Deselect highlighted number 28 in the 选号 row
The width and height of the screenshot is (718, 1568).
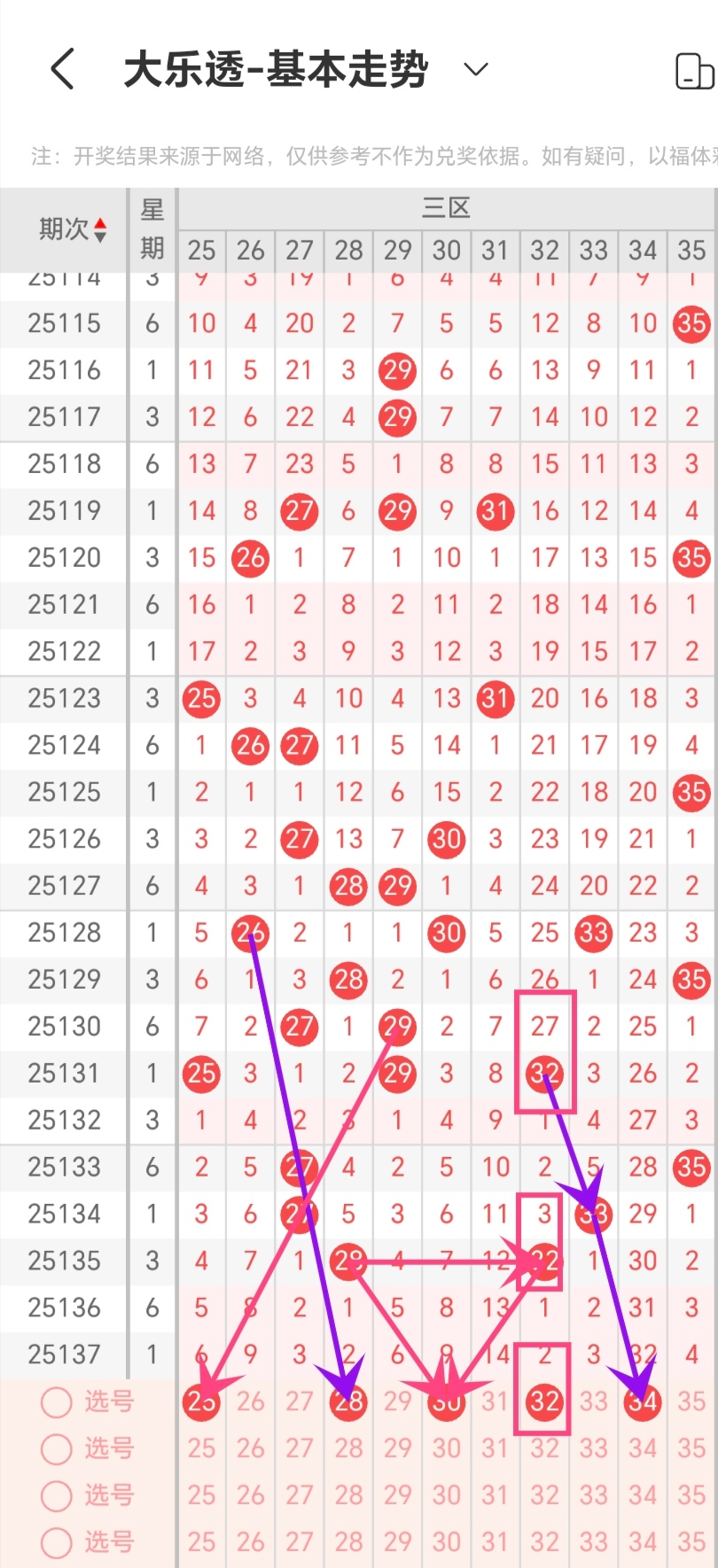coord(348,1401)
